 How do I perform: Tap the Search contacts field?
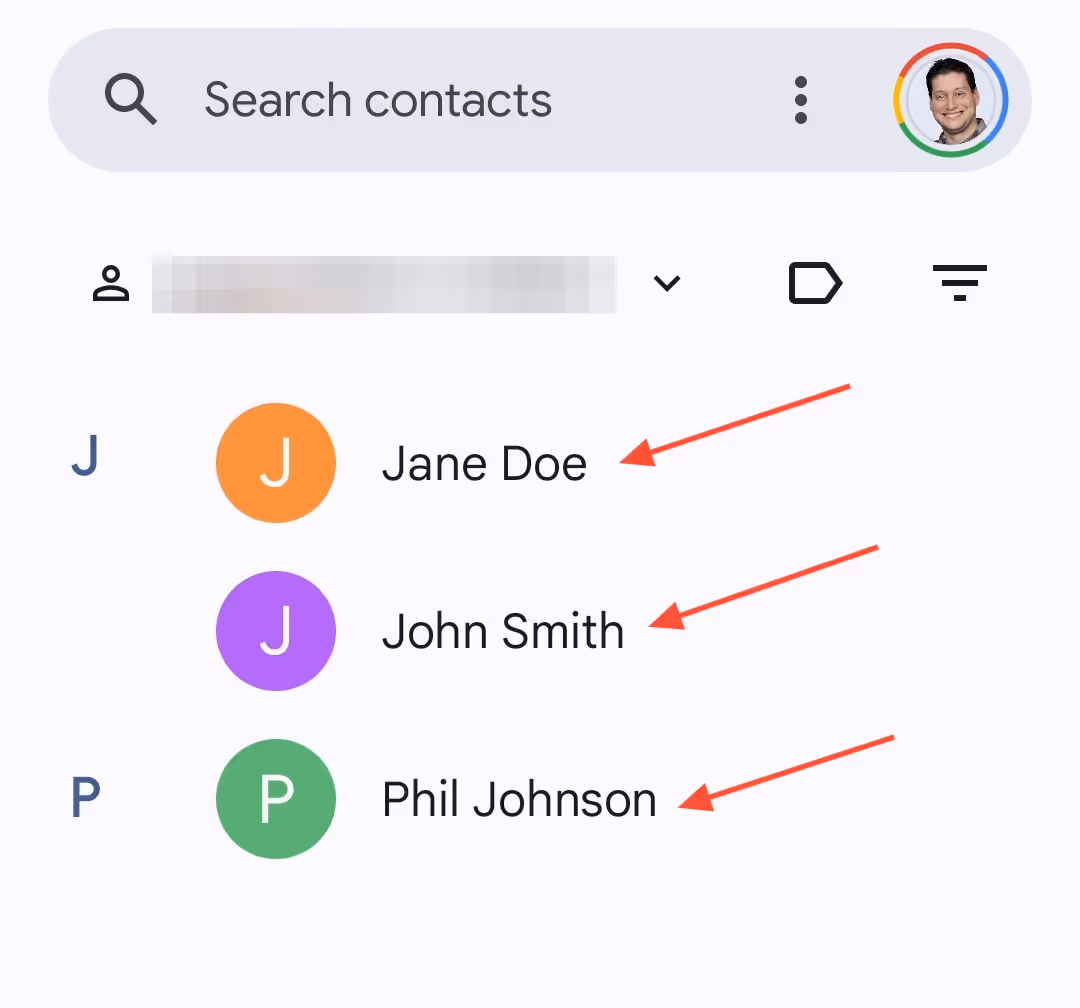[378, 100]
